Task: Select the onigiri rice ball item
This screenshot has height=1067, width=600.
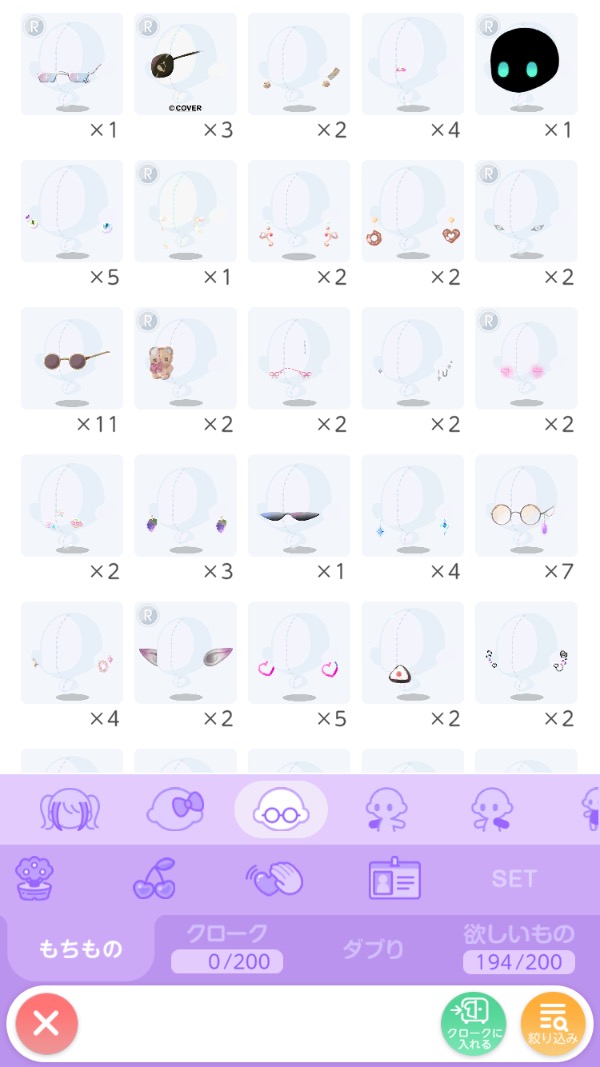Action: point(412,653)
